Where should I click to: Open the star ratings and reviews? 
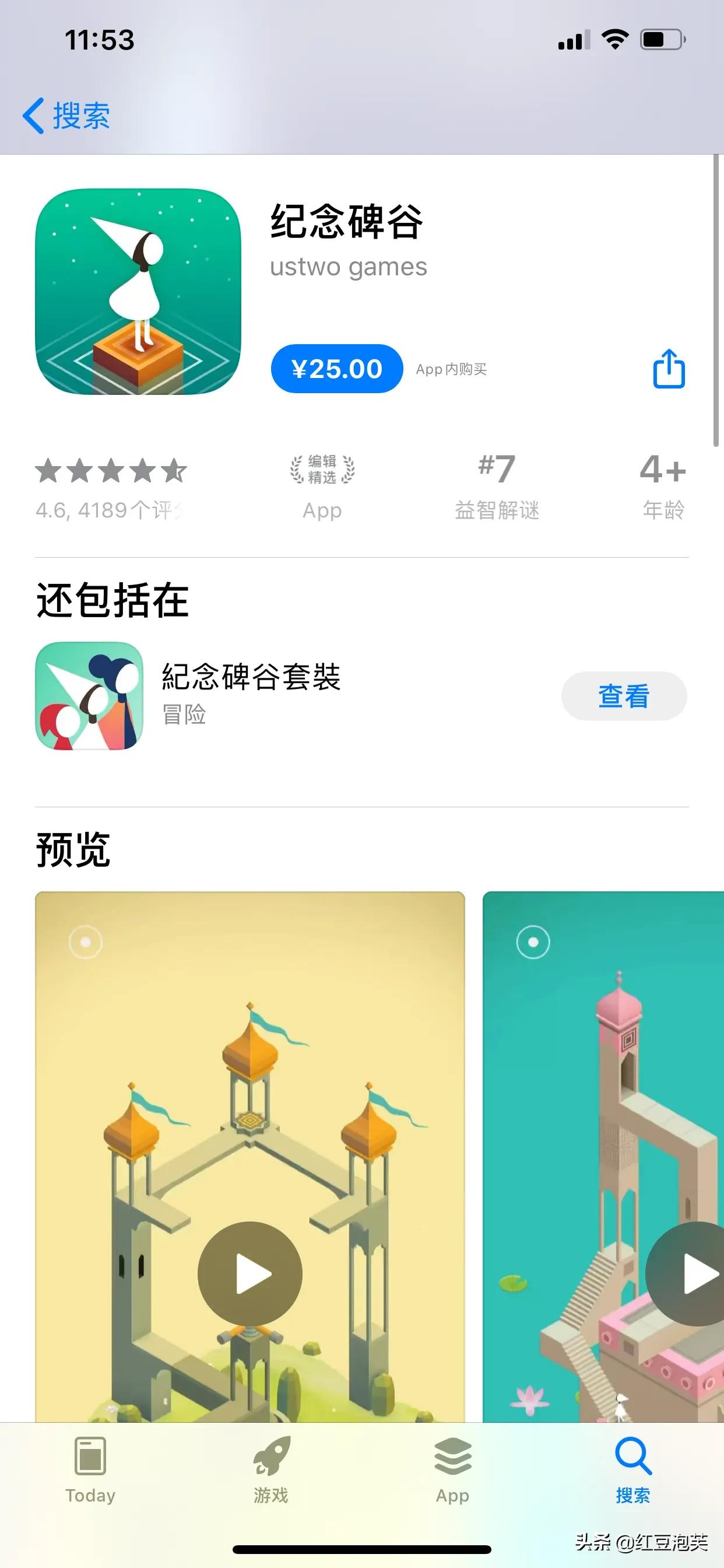pyautogui.click(x=111, y=488)
